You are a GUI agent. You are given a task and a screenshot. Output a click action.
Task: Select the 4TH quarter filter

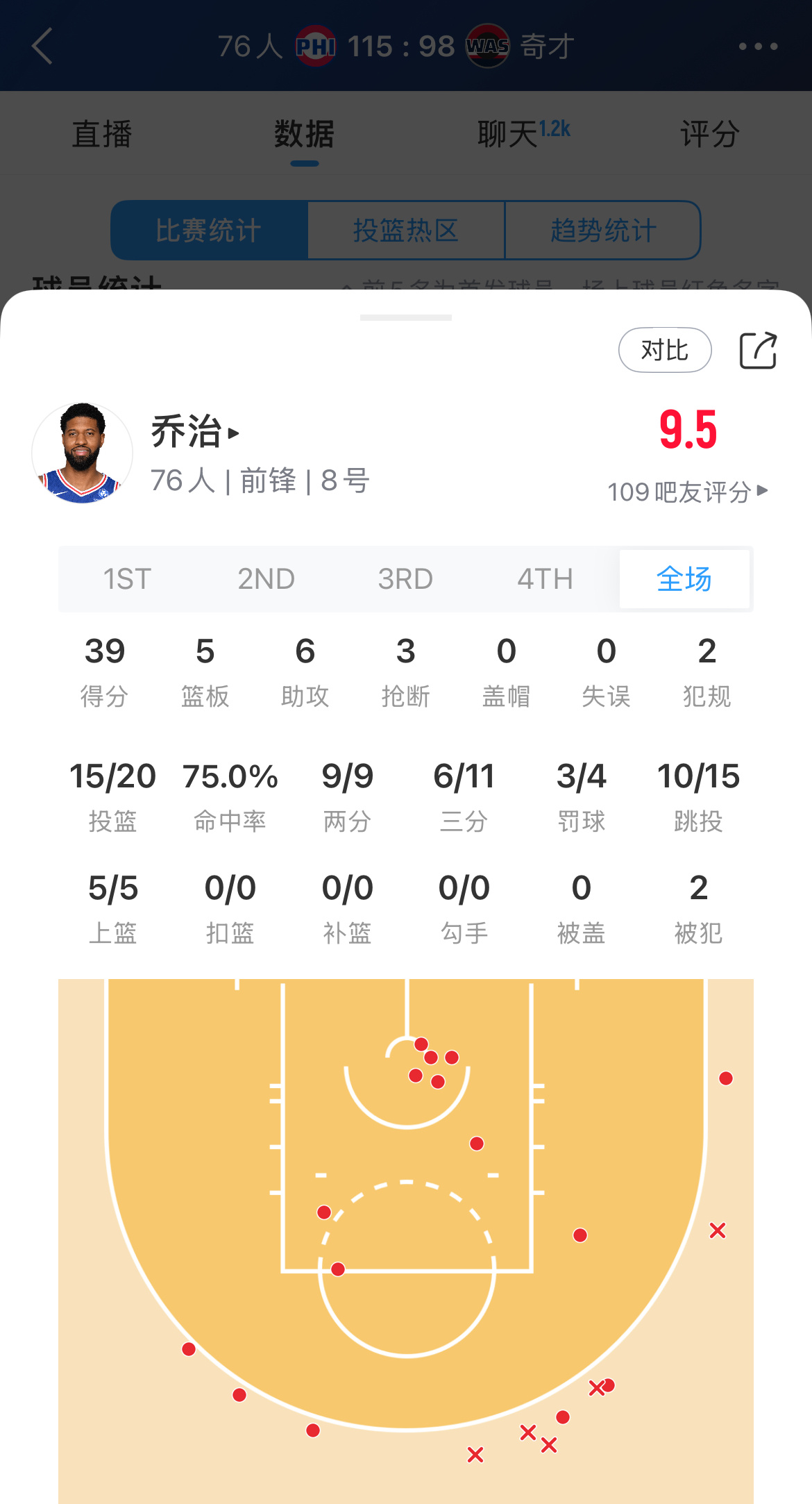tap(545, 578)
